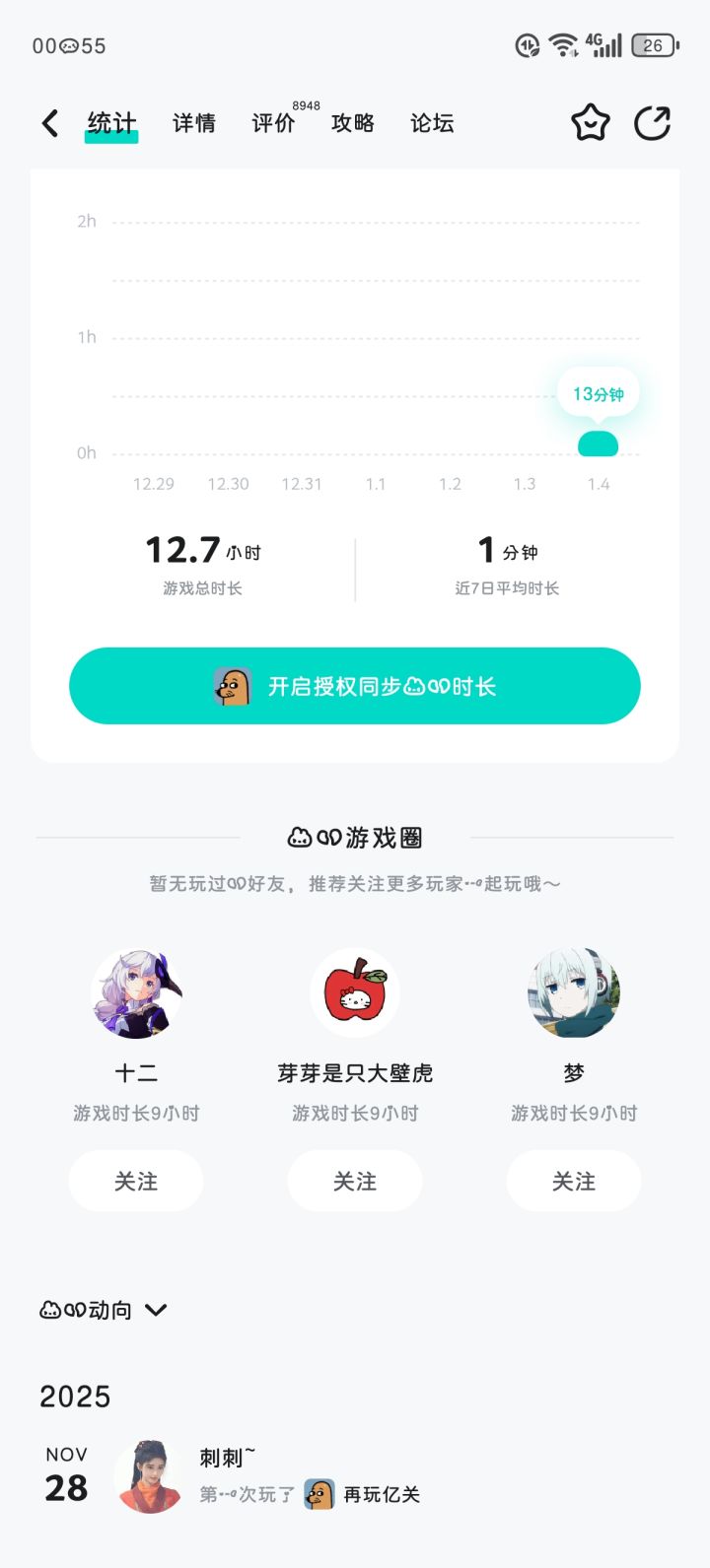Tap the back arrow to leave game page
710x1568 pixels.
coord(48,122)
